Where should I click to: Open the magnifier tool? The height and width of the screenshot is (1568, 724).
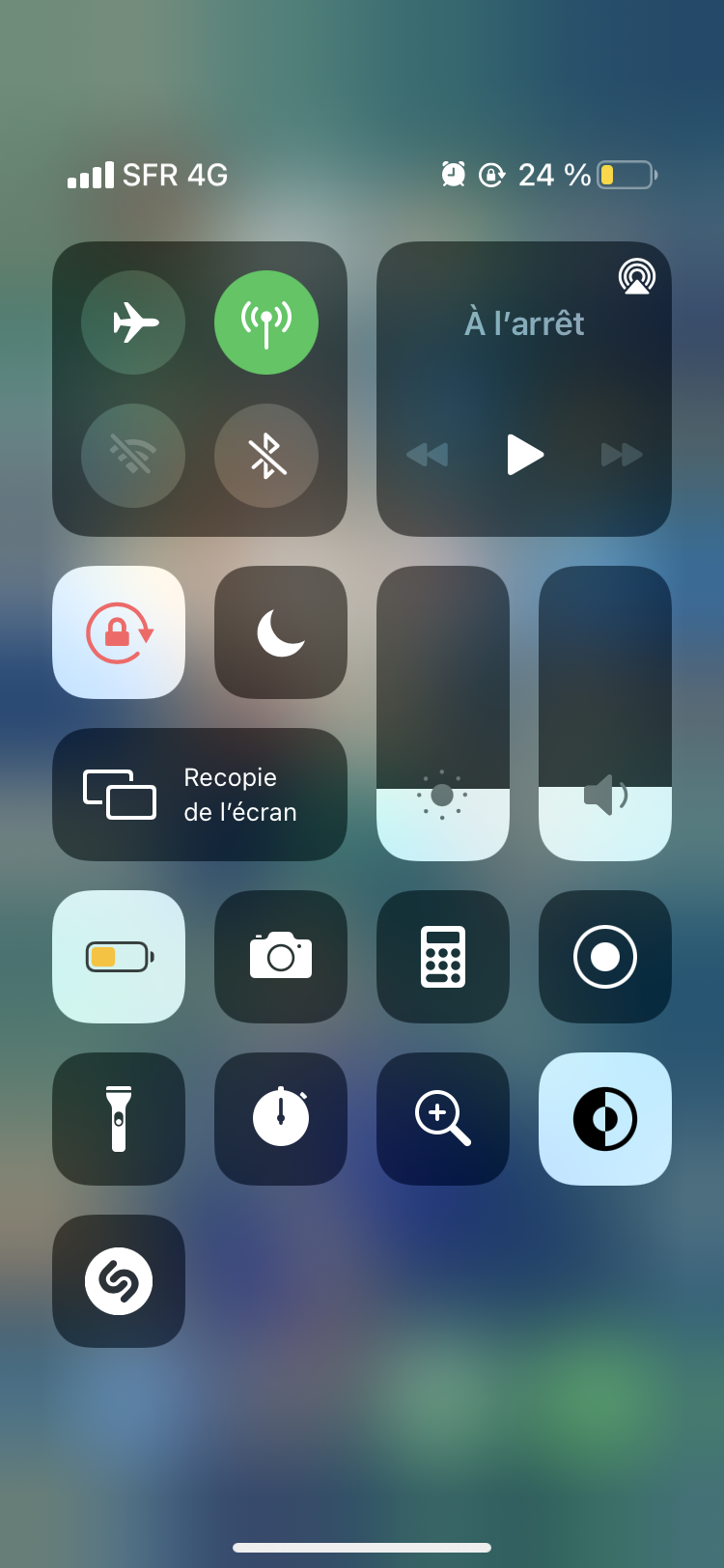[x=443, y=1119]
